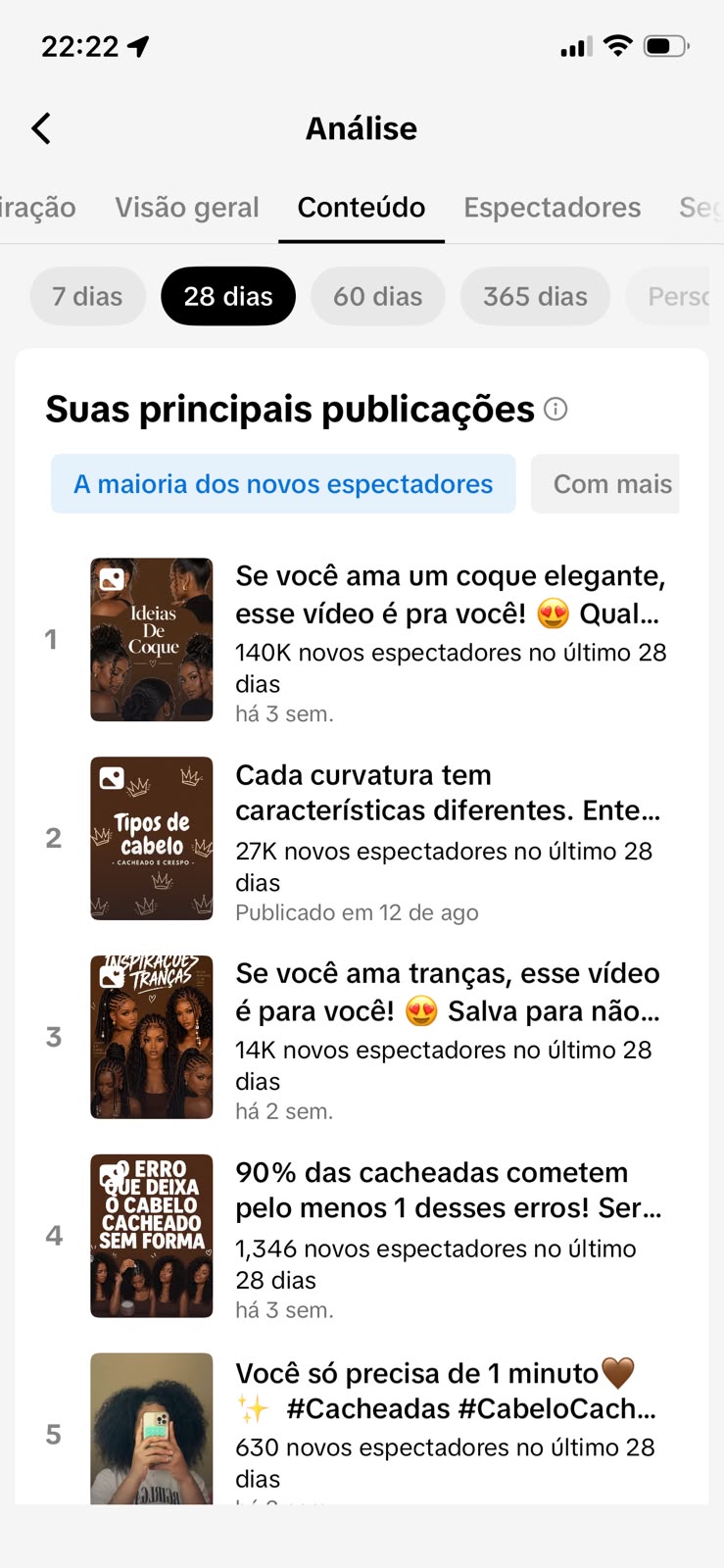Choose the 7 dias period chip

[87, 296]
